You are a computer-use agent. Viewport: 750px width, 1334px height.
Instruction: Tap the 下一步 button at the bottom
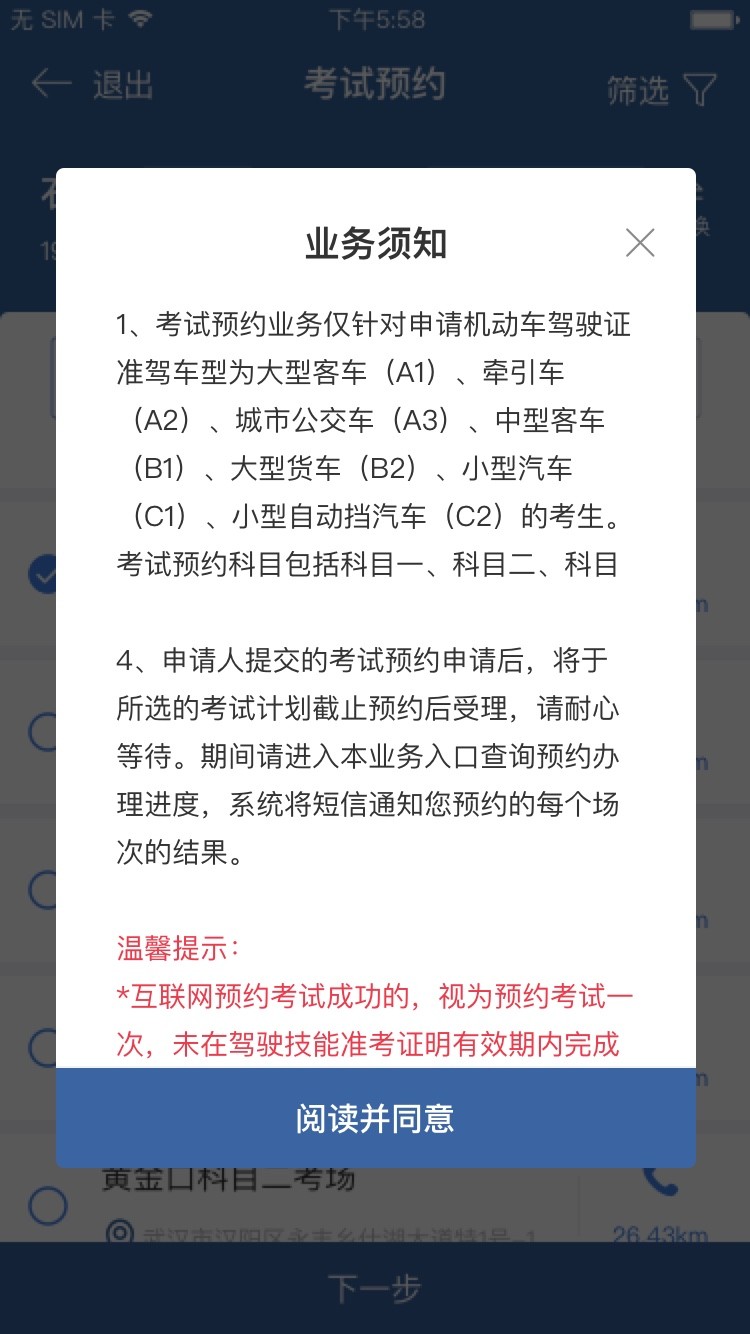coord(375,1288)
